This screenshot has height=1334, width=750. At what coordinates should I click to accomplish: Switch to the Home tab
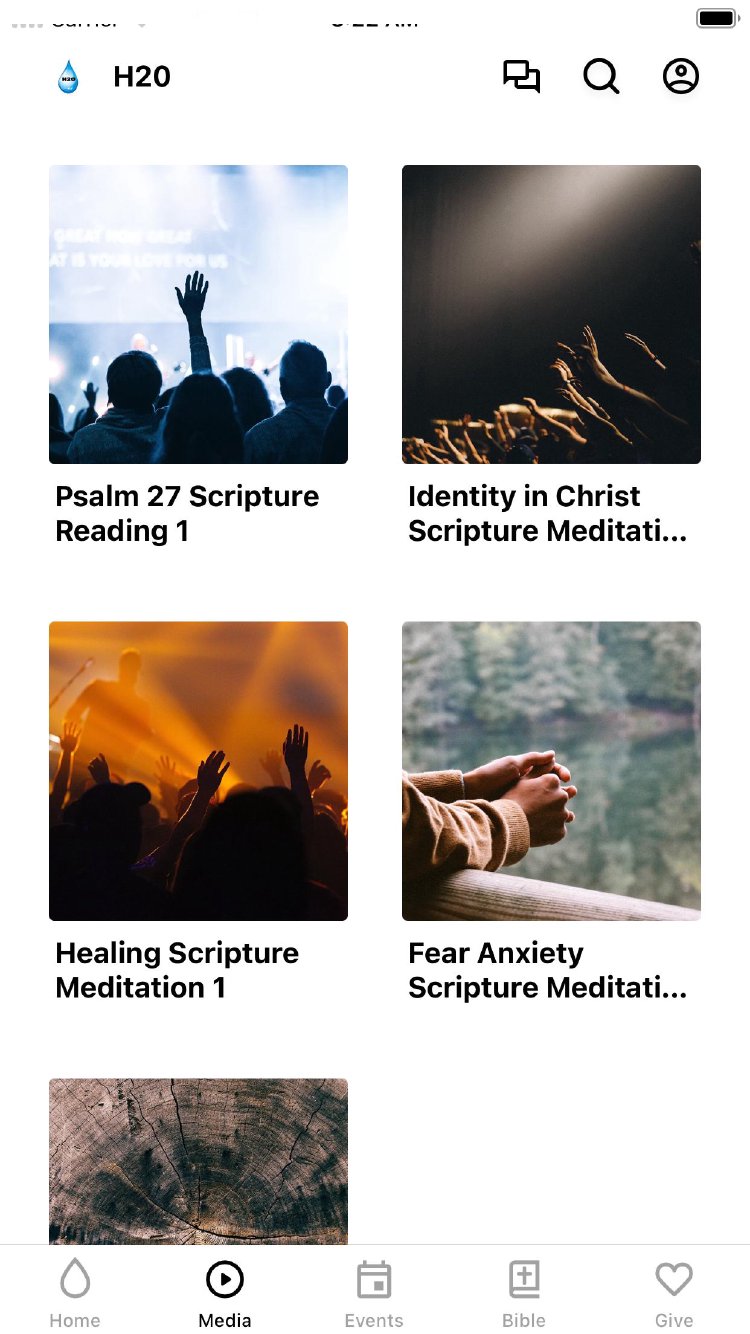coord(75,1292)
